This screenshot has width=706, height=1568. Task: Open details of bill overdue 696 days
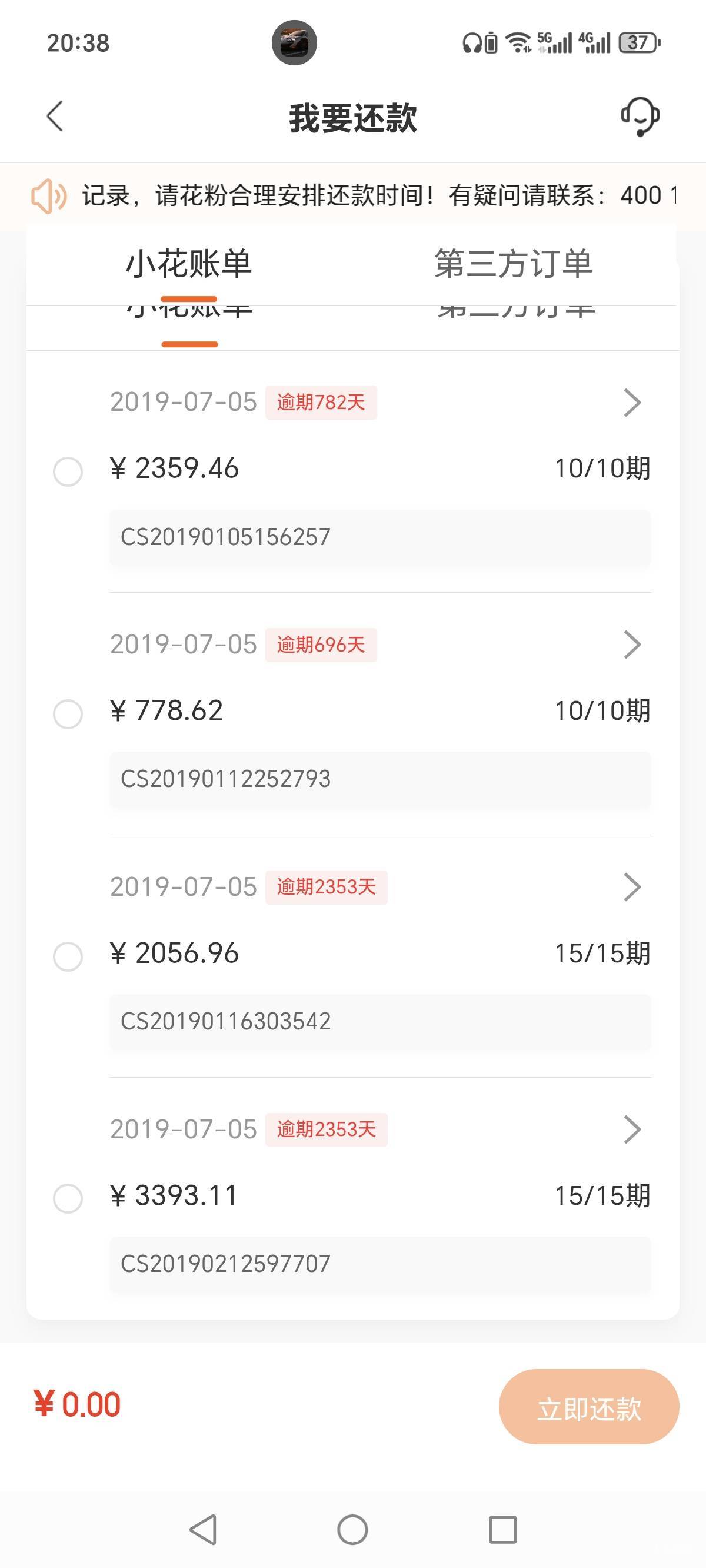pyautogui.click(x=632, y=645)
